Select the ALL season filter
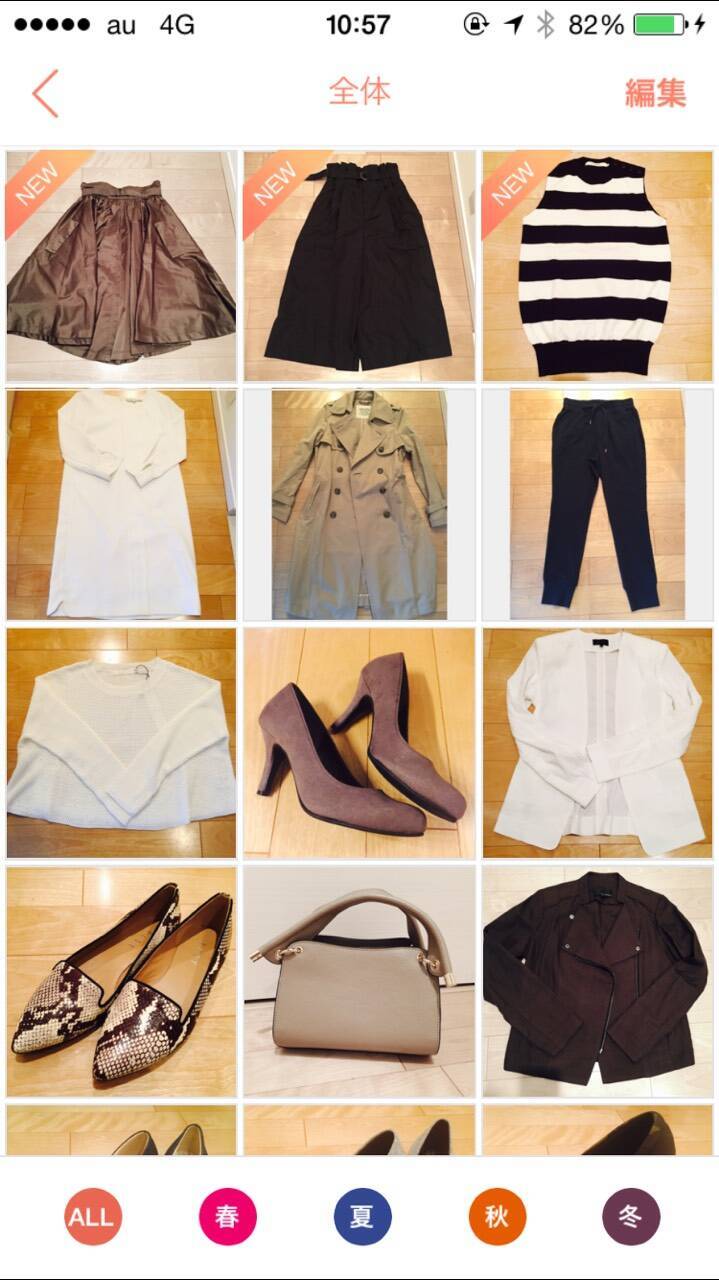The width and height of the screenshot is (719, 1280). tap(93, 1217)
